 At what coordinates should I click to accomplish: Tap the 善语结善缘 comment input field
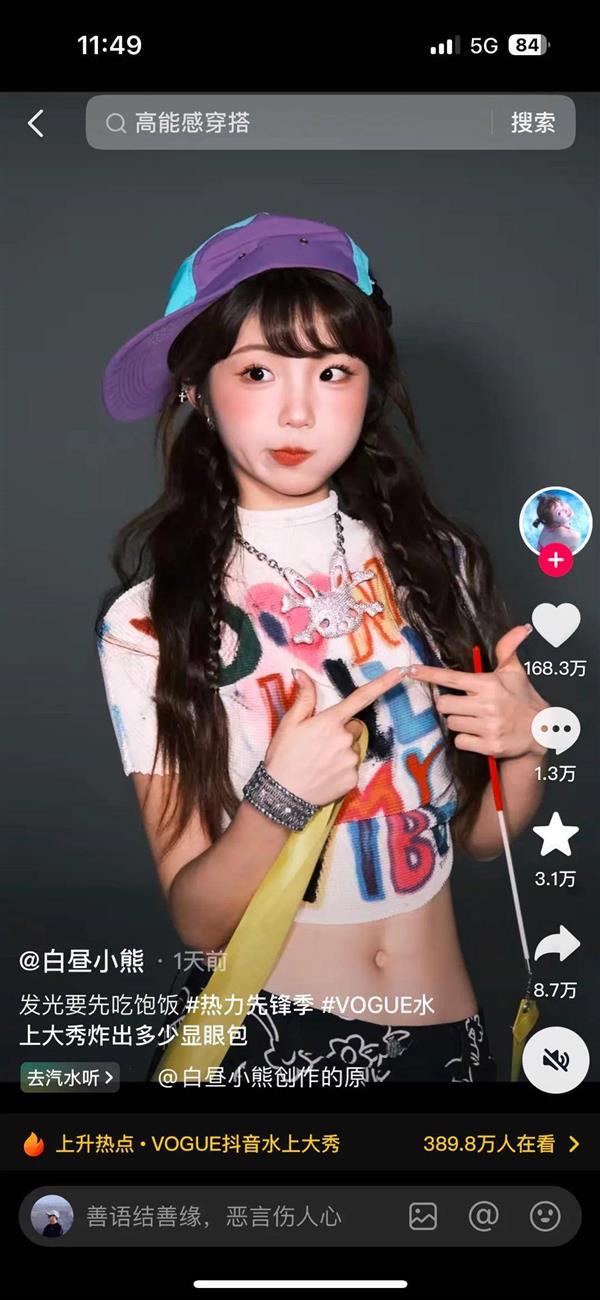point(214,1216)
